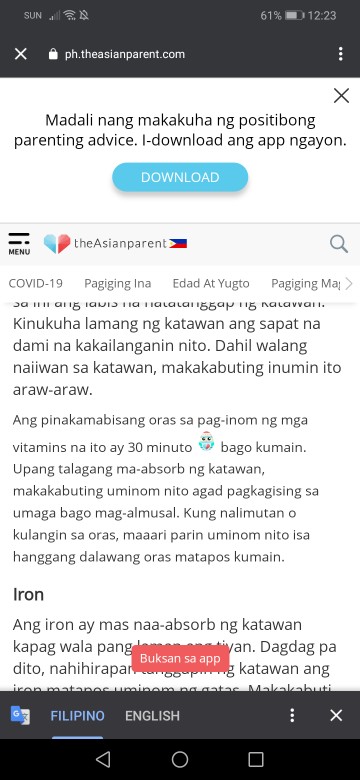Image resolution: width=360 pixels, height=780 pixels.
Task: Tap the DOWNLOAD button
Action: [180, 177]
